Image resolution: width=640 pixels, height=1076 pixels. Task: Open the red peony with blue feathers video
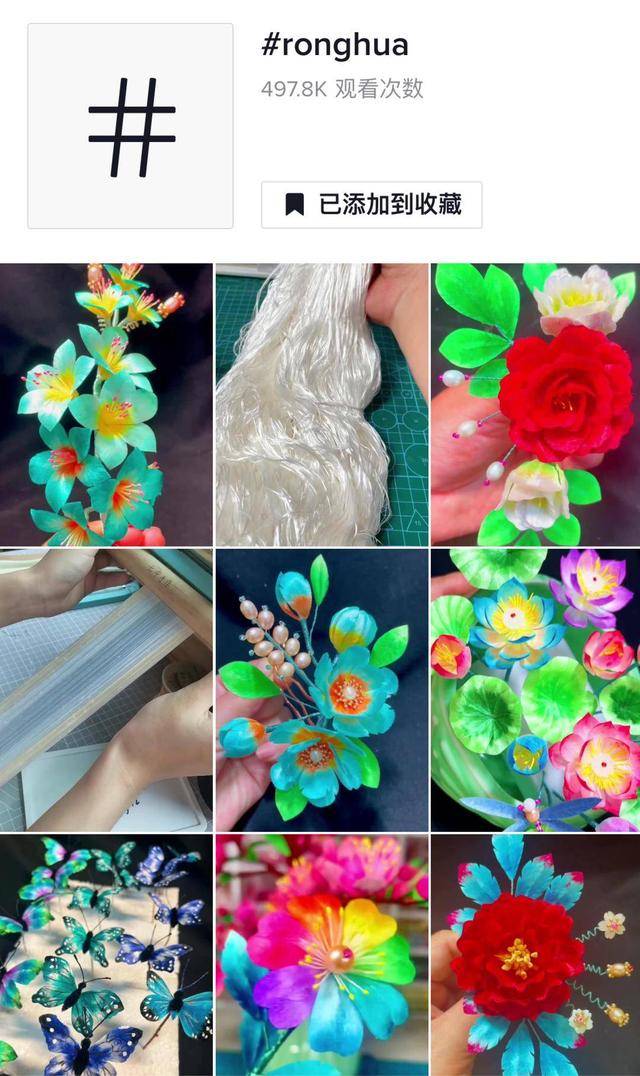click(x=535, y=955)
